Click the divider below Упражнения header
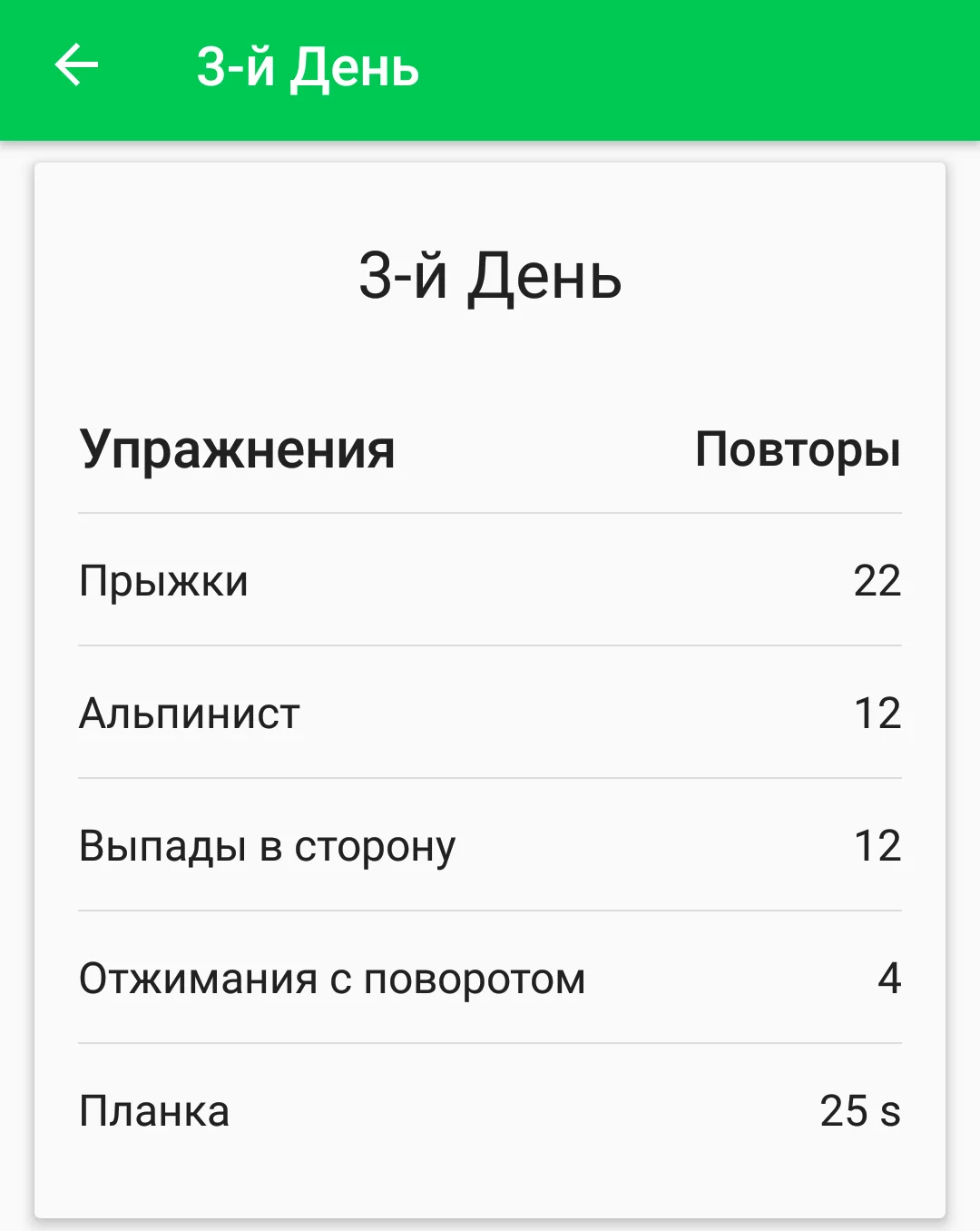The width and height of the screenshot is (980, 1231). [x=490, y=513]
